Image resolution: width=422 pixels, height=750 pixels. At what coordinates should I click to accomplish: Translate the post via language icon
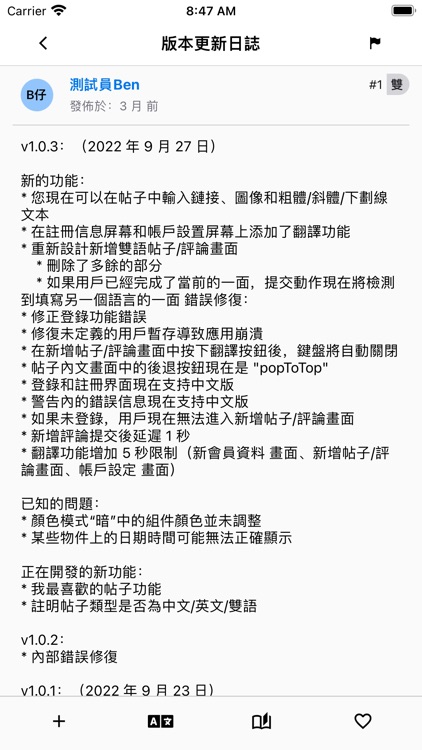tap(160, 721)
